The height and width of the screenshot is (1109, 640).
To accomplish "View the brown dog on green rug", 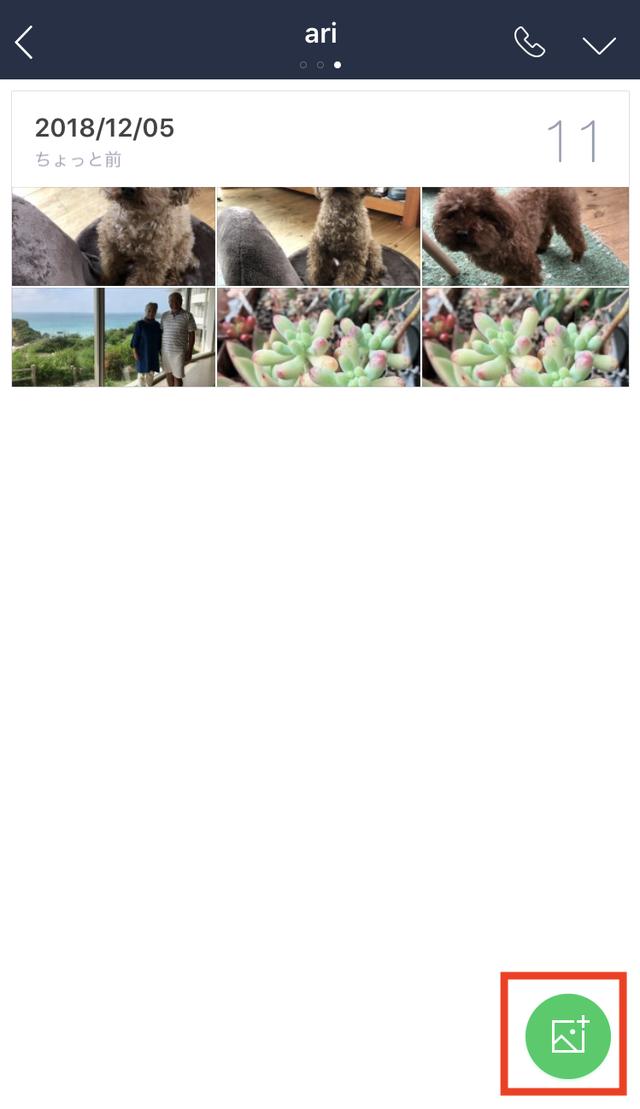I will point(525,236).
